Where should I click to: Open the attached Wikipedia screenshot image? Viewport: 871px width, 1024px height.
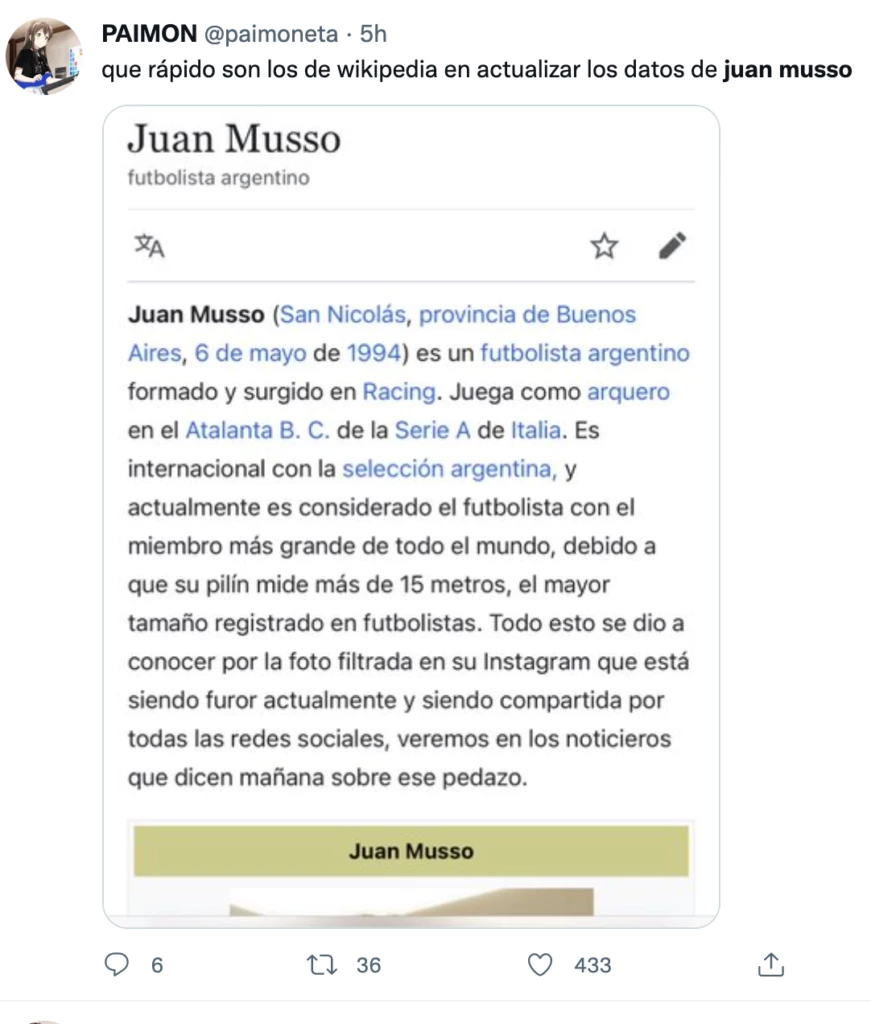click(x=411, y=515)
